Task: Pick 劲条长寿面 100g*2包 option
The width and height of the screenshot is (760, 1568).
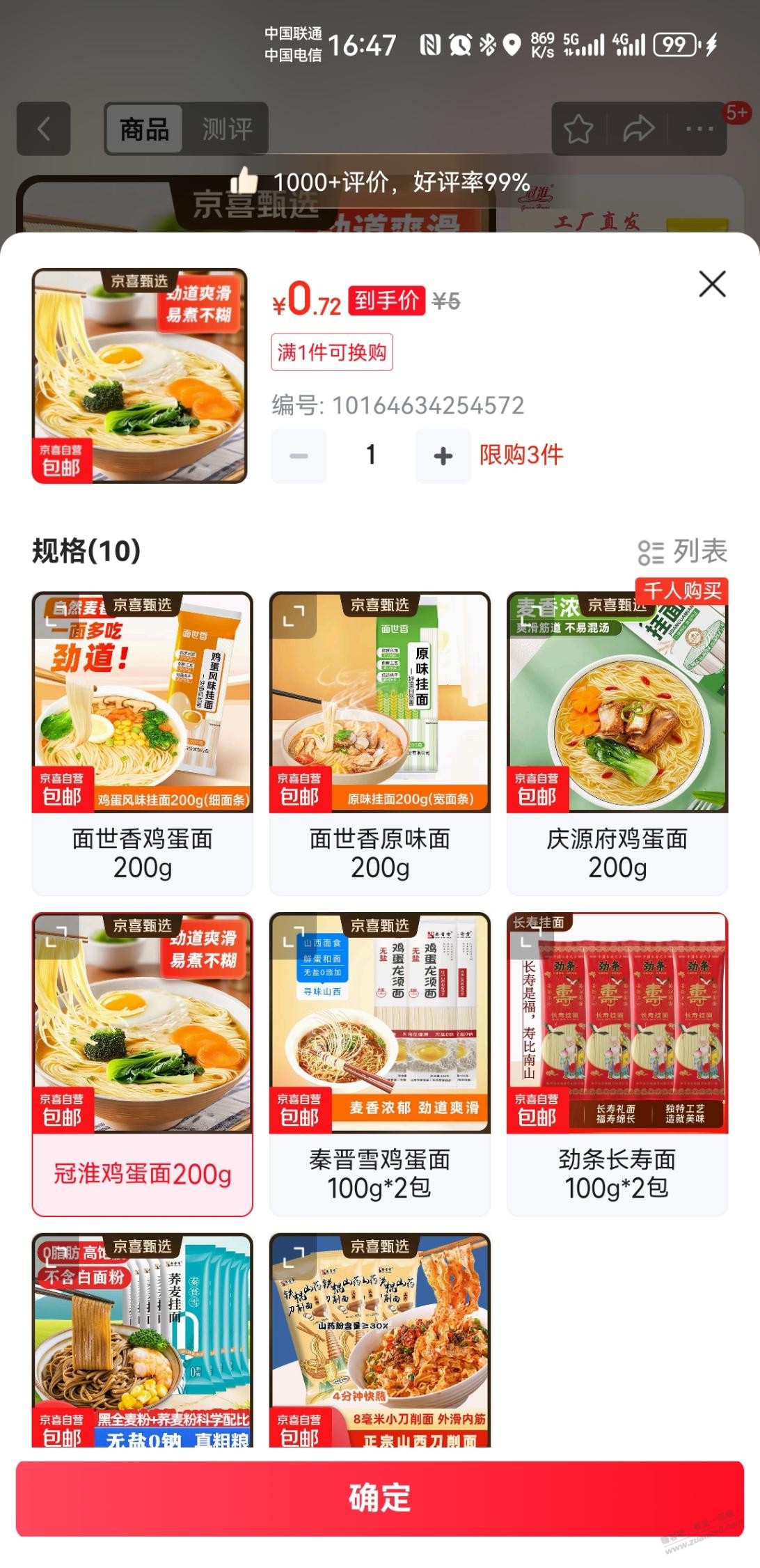Action: pyautogui.click(x=617, y=1064)
